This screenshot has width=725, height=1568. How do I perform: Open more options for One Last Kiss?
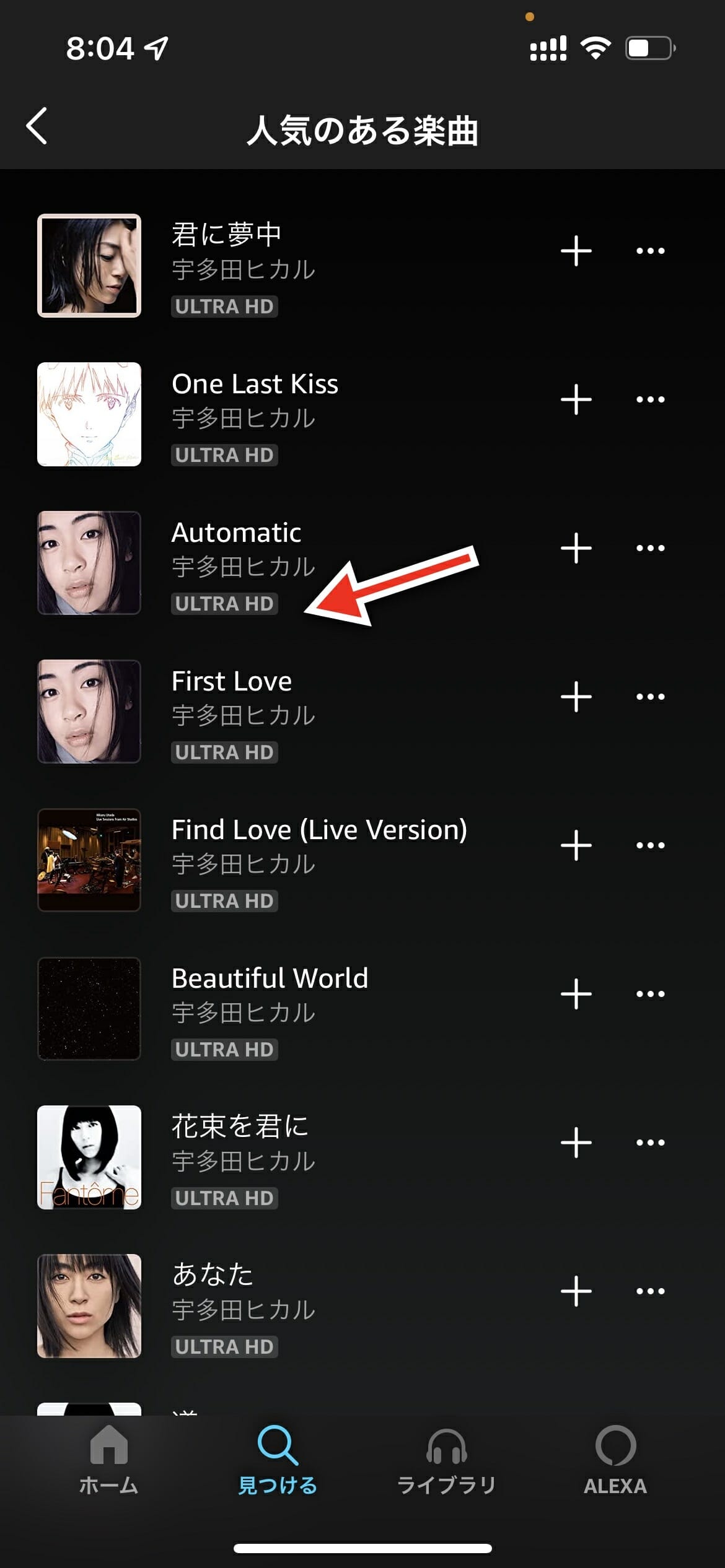[x=650, y=399]
